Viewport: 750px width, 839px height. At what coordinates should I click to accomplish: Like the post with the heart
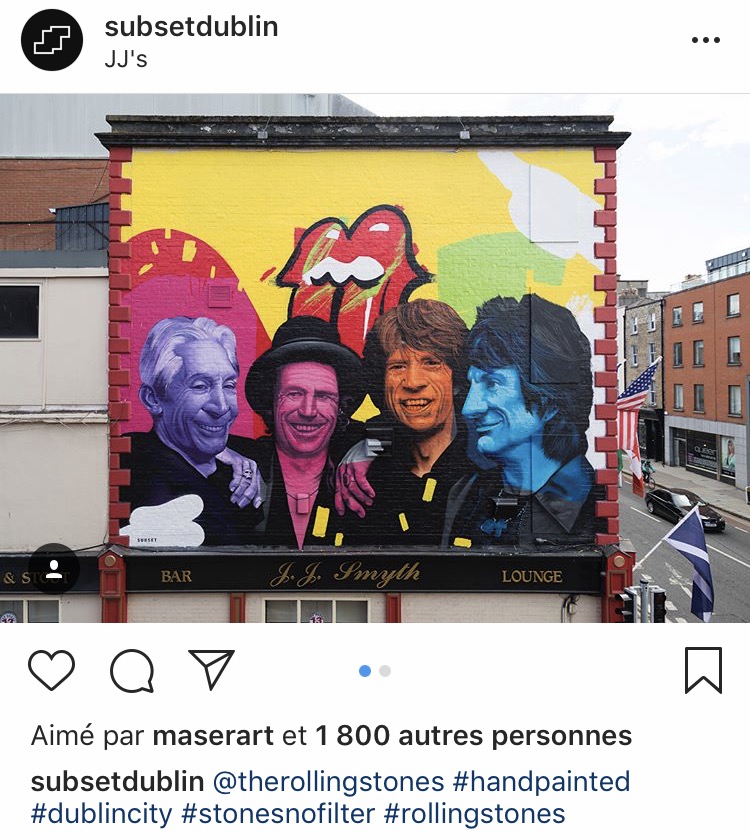coord(51,670)
